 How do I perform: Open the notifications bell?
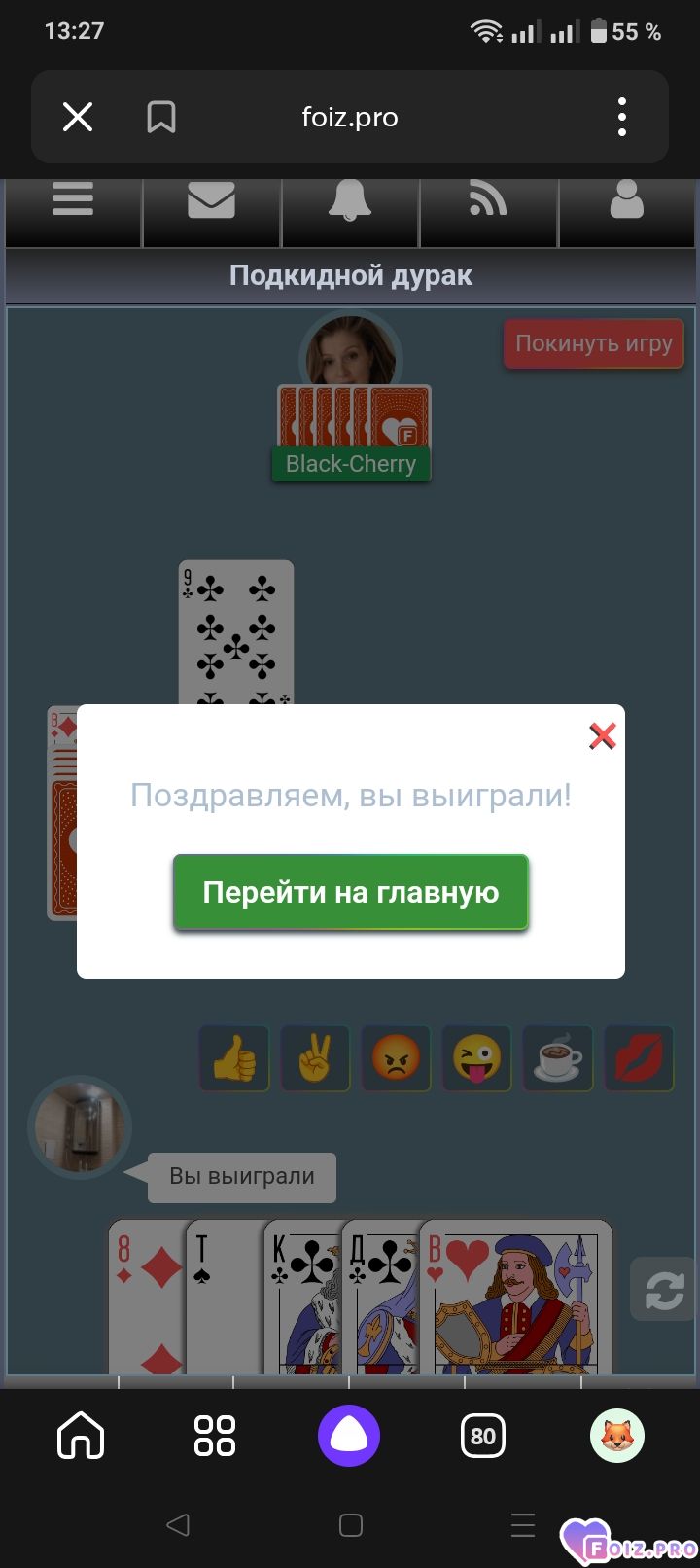coord(350,200)
